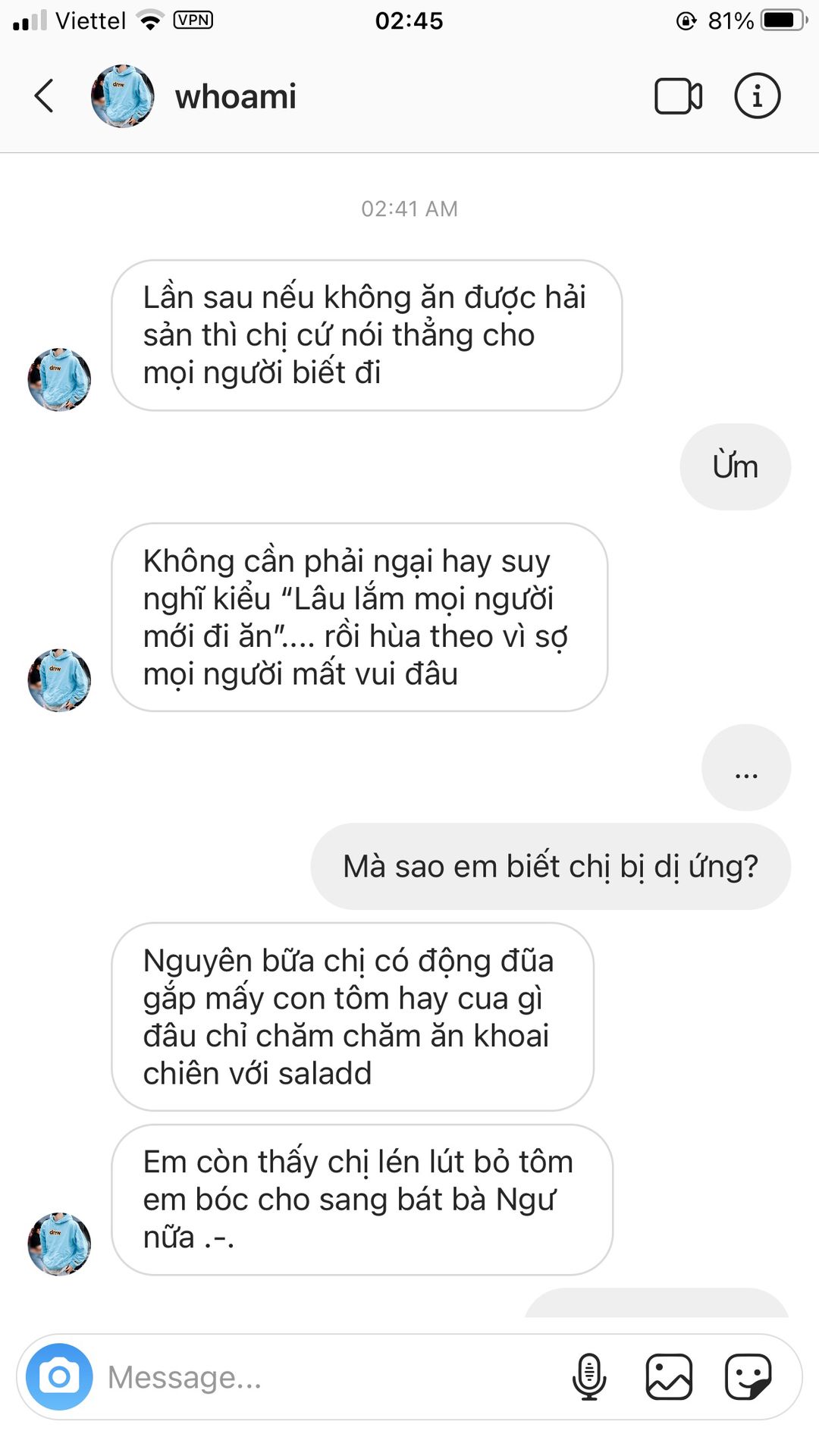Open the camera to send a photo
This screenshot has width=819, height=1456.
pos(59,1376)
